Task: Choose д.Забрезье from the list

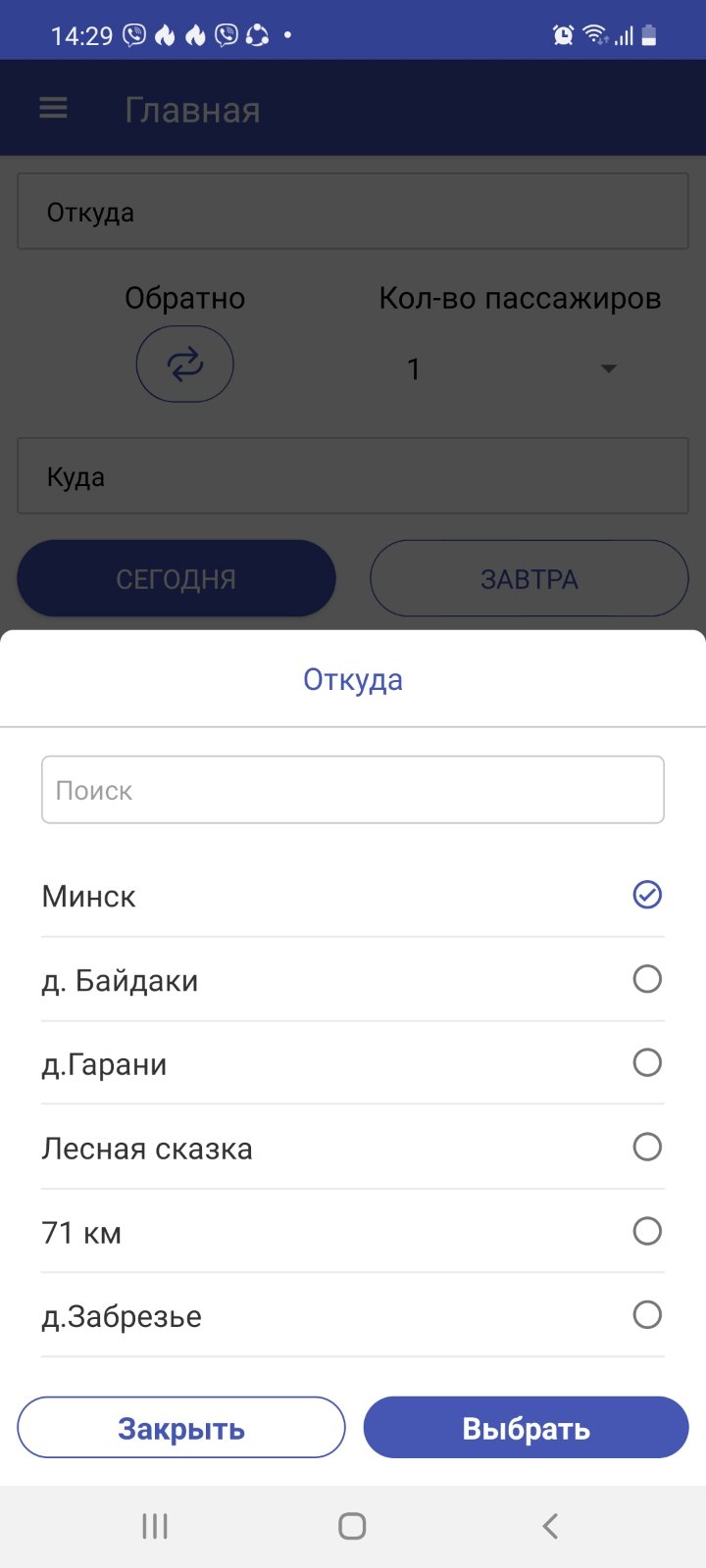Action: click(352, 1316)
